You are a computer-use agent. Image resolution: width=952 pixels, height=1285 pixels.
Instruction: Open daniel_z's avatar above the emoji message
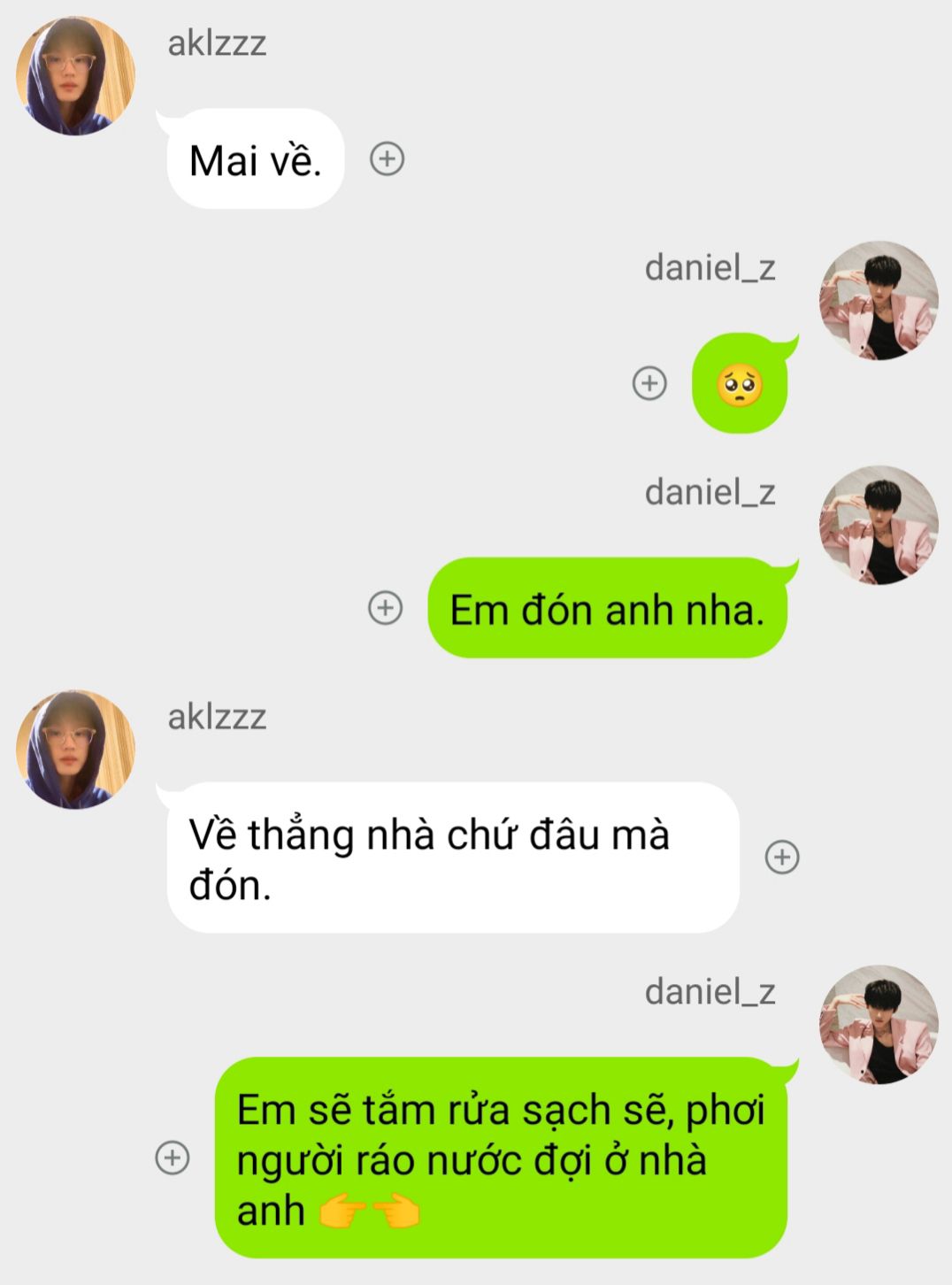coord(879,301)
